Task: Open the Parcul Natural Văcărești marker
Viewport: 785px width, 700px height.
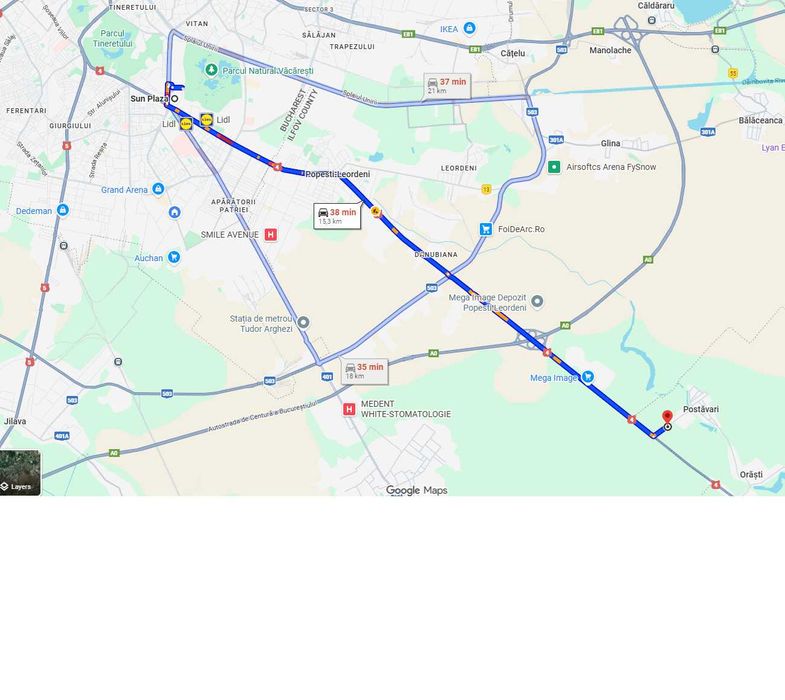Action: point(211,70)
